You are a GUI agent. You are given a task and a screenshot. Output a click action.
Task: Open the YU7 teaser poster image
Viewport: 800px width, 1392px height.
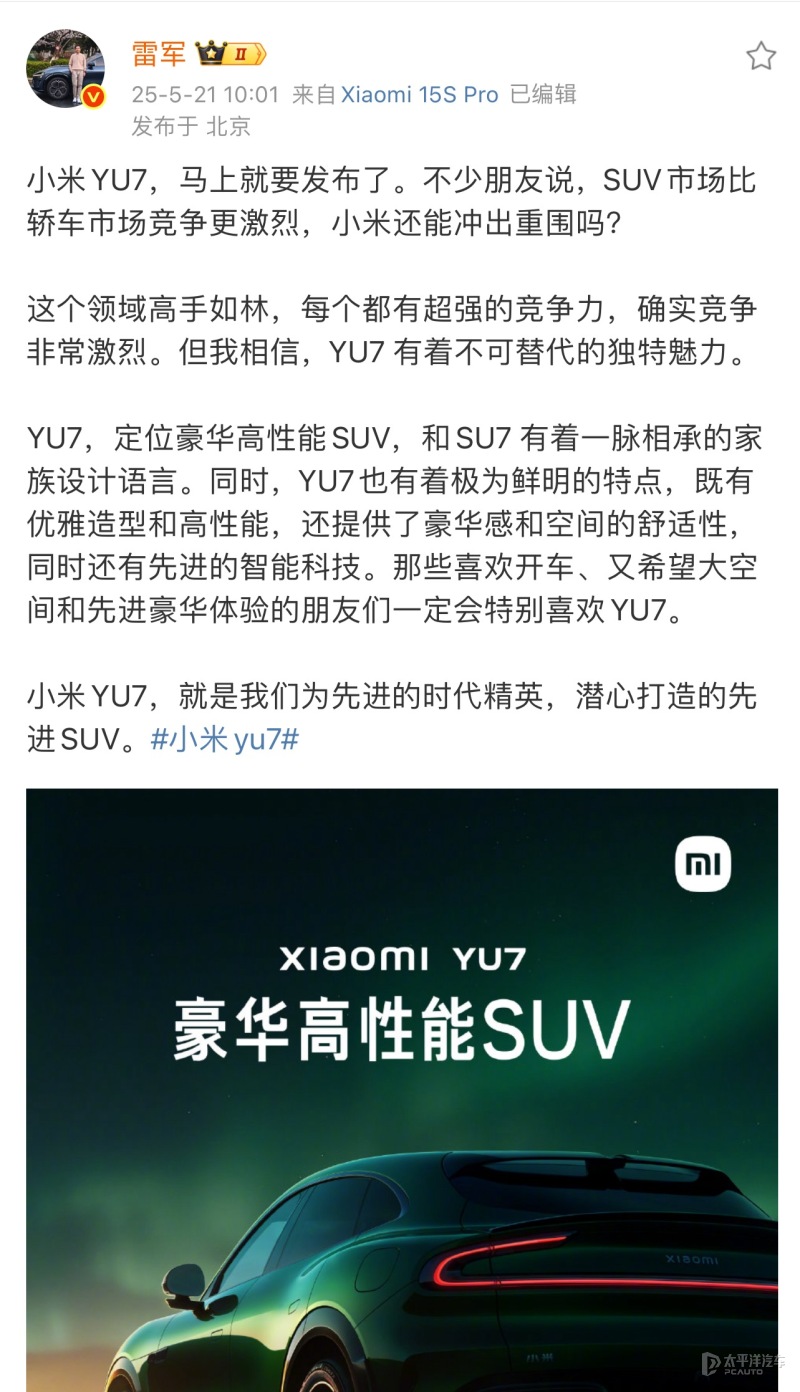[400, 1090]
